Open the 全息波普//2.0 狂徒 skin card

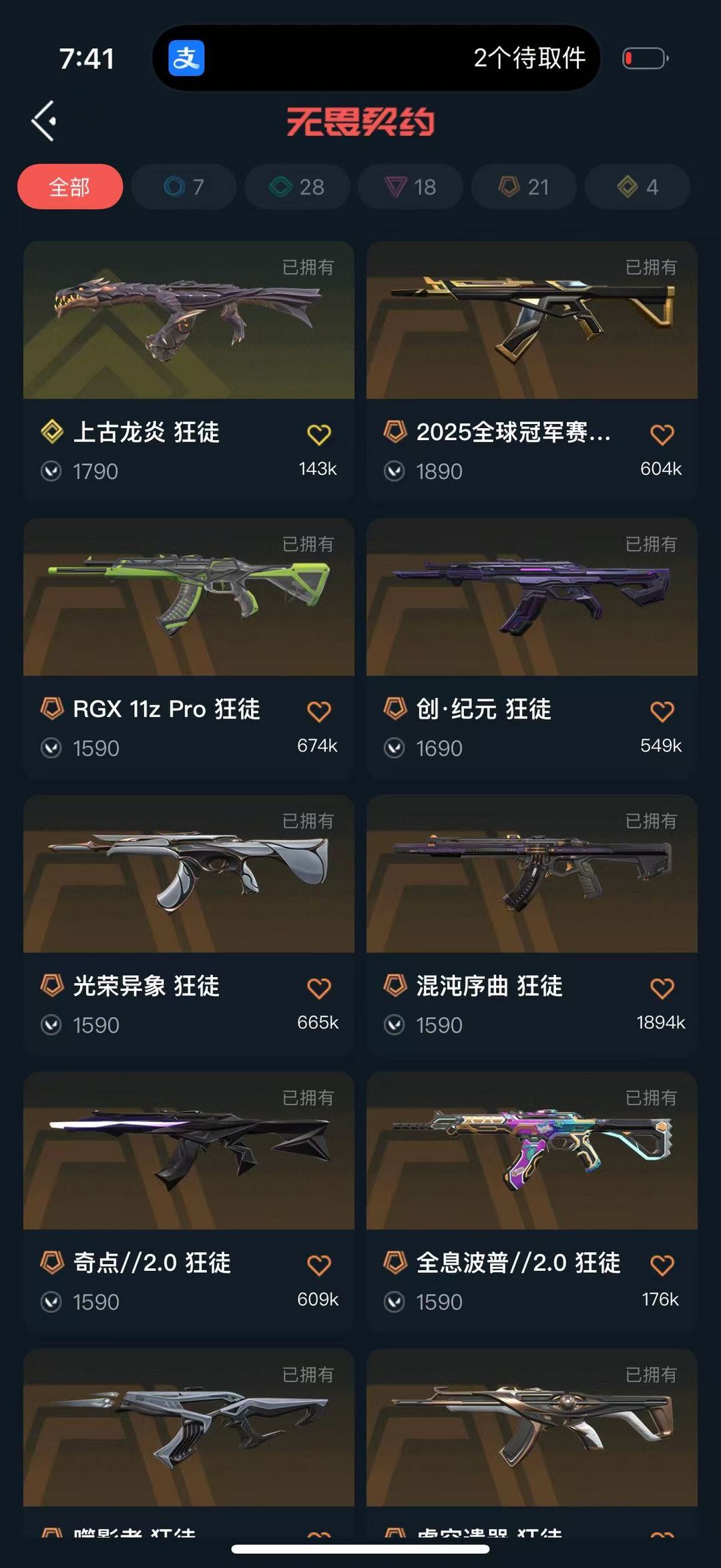531,1151
